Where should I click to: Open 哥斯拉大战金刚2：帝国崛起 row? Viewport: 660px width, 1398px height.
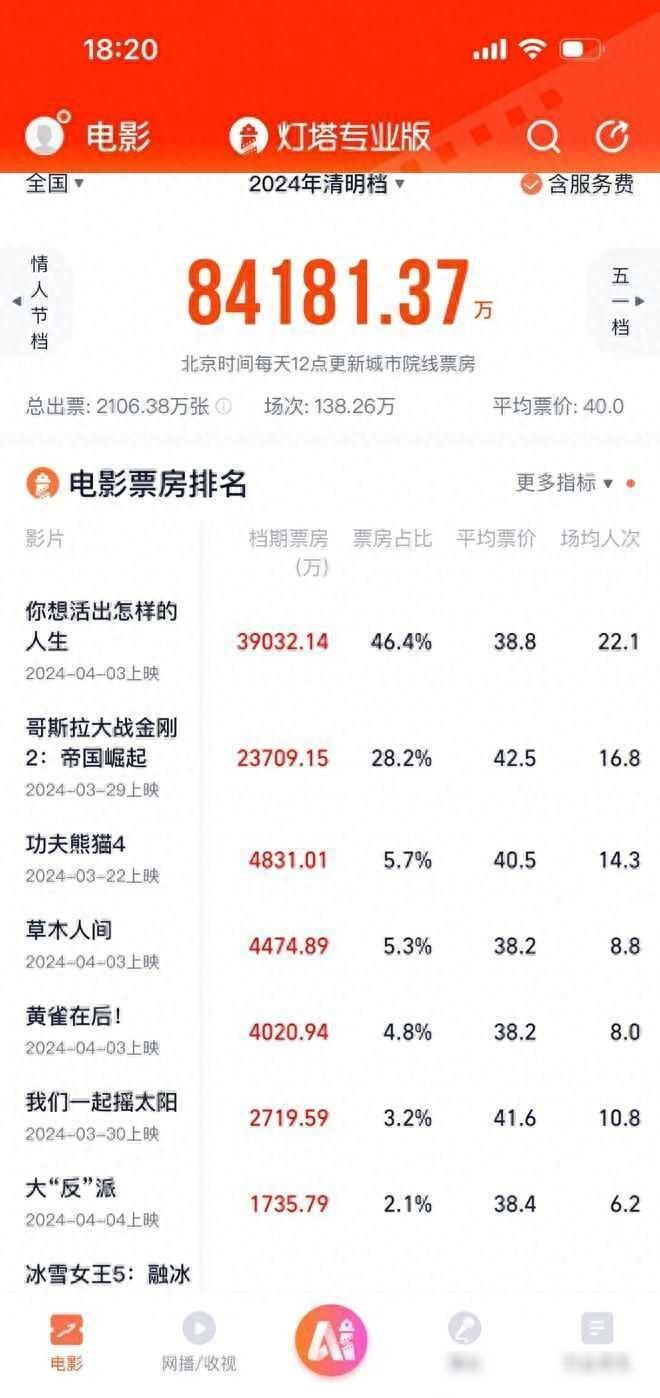(x=330, y=758)
